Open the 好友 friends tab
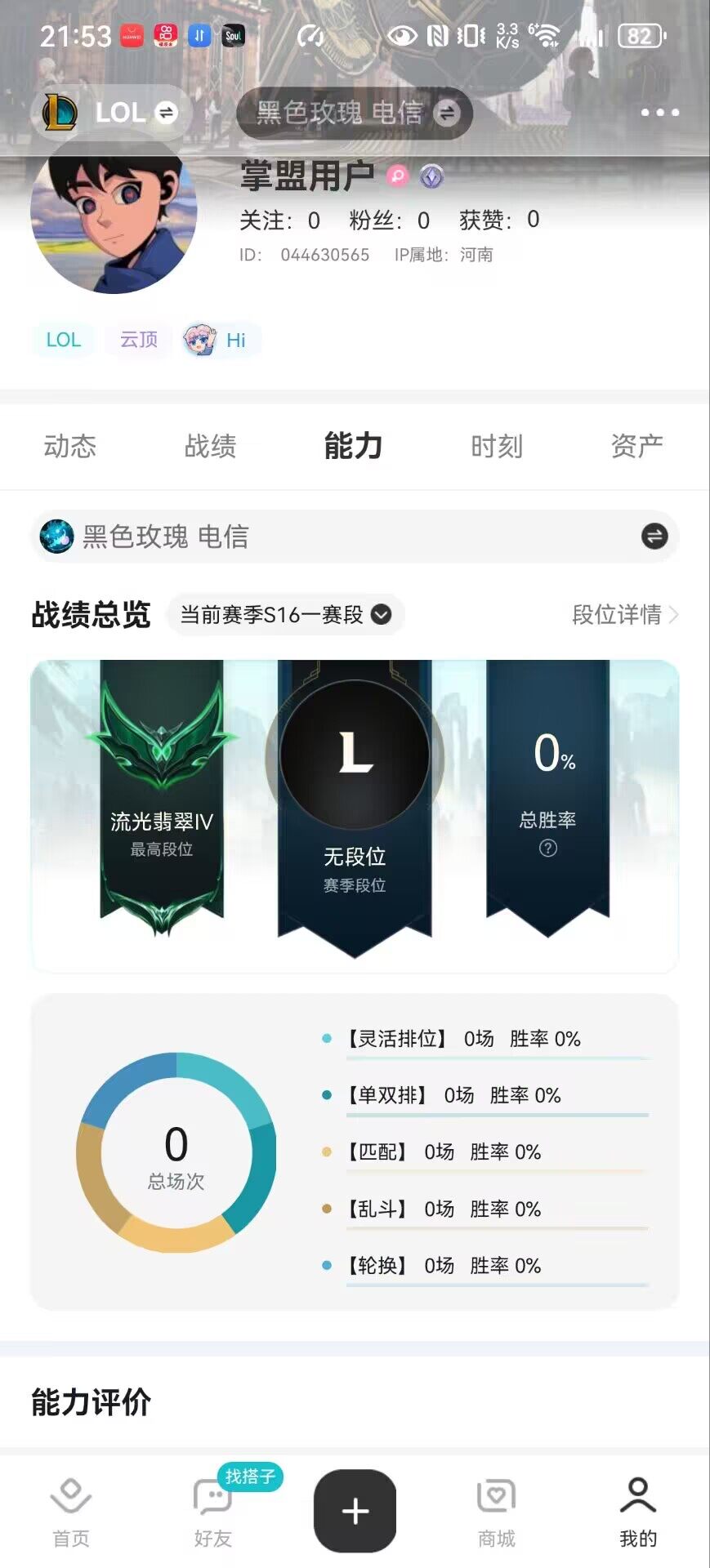Screen dimensions: 710x1568 tap(213, 1512)
